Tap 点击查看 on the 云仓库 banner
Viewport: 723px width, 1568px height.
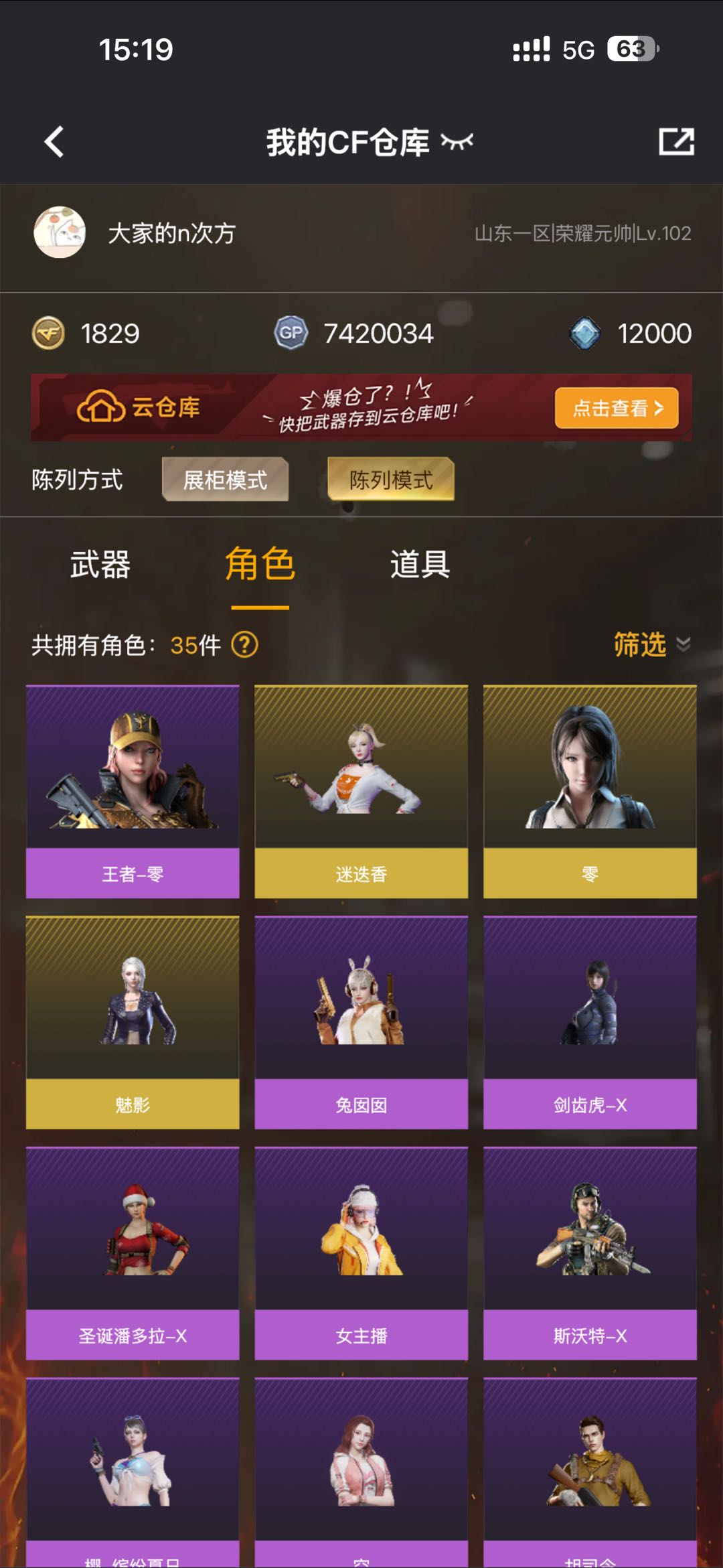point(616,408)
